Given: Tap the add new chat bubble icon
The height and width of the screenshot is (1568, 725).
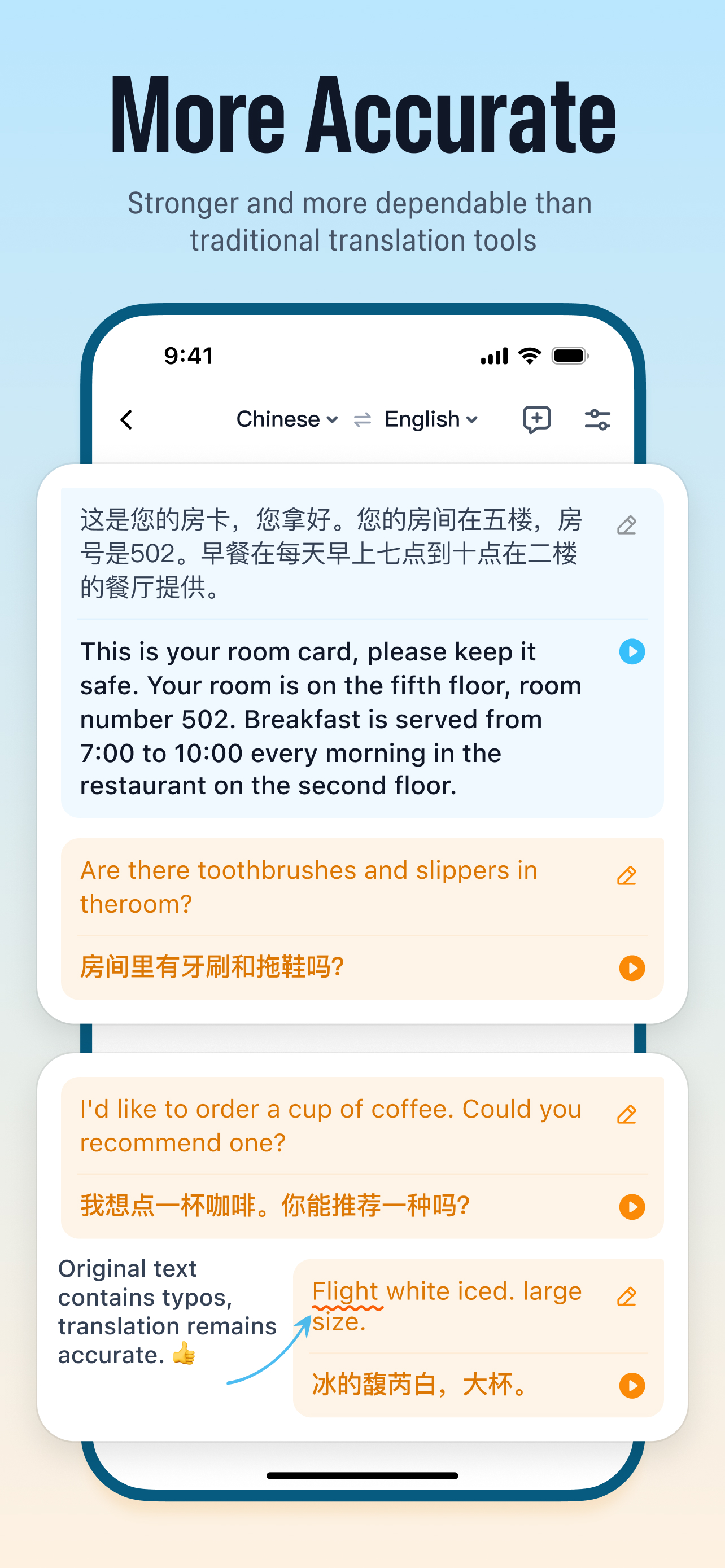Looking at the screenshot, I should pyautogui.click(x=536, y=419).
